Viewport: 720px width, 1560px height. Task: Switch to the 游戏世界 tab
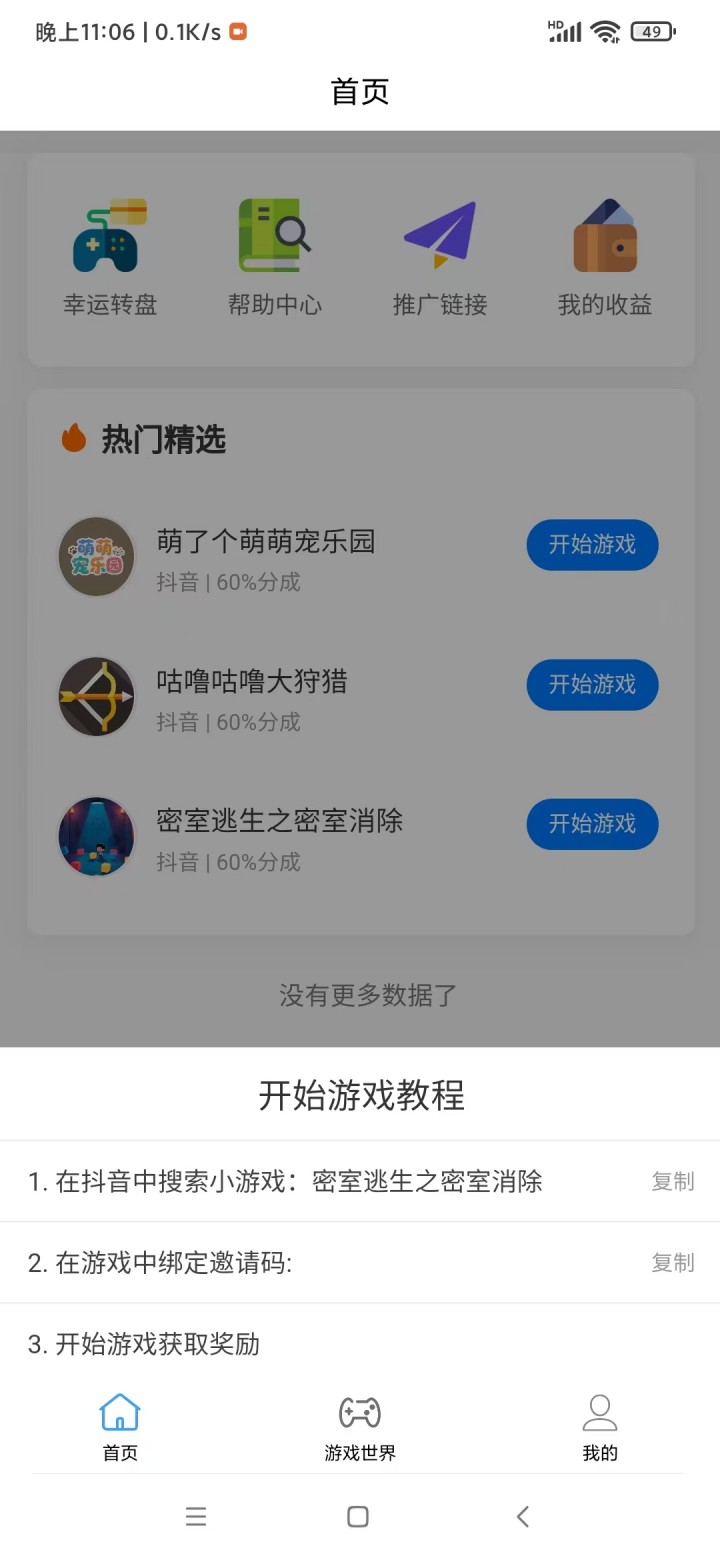358,1425
